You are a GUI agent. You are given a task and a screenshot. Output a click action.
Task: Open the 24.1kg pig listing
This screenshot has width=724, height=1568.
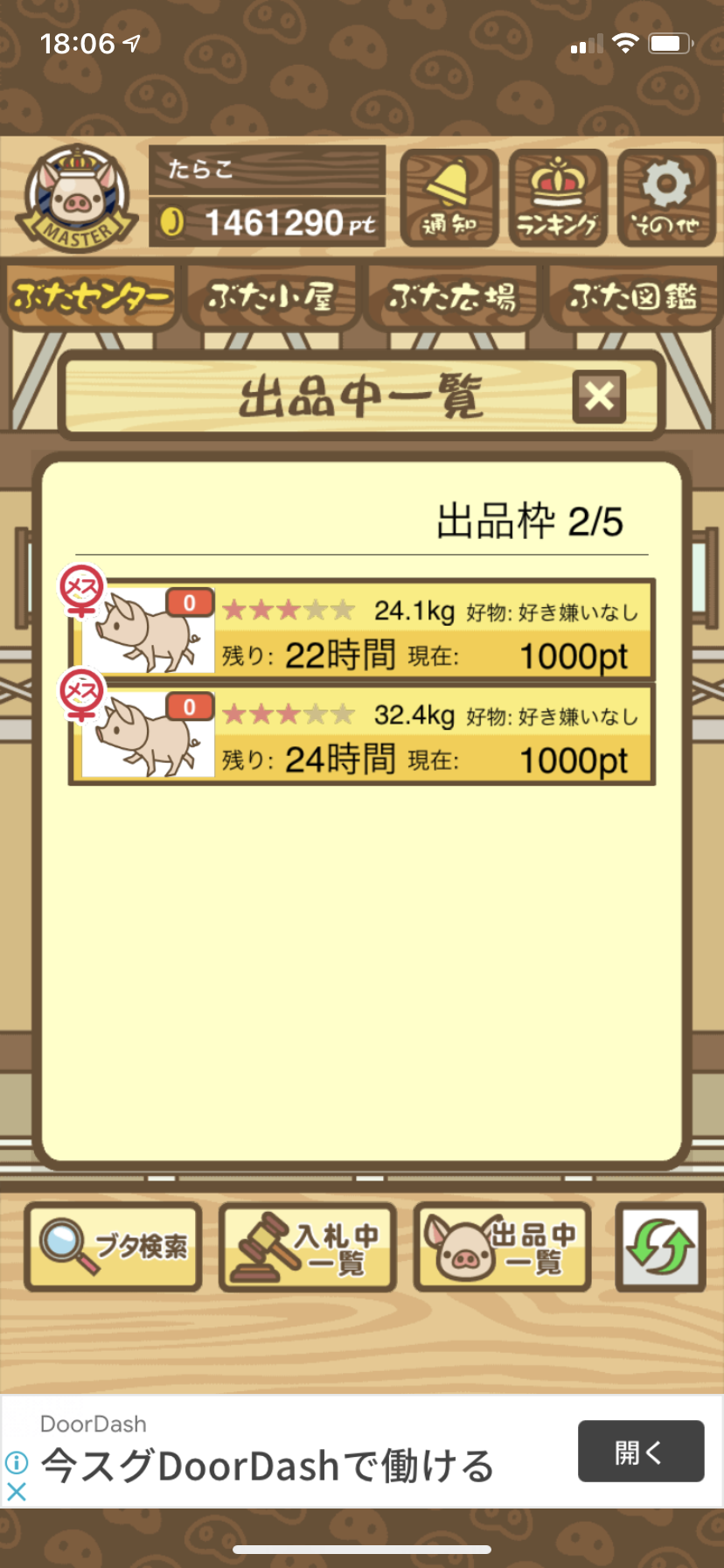point(362,630)
